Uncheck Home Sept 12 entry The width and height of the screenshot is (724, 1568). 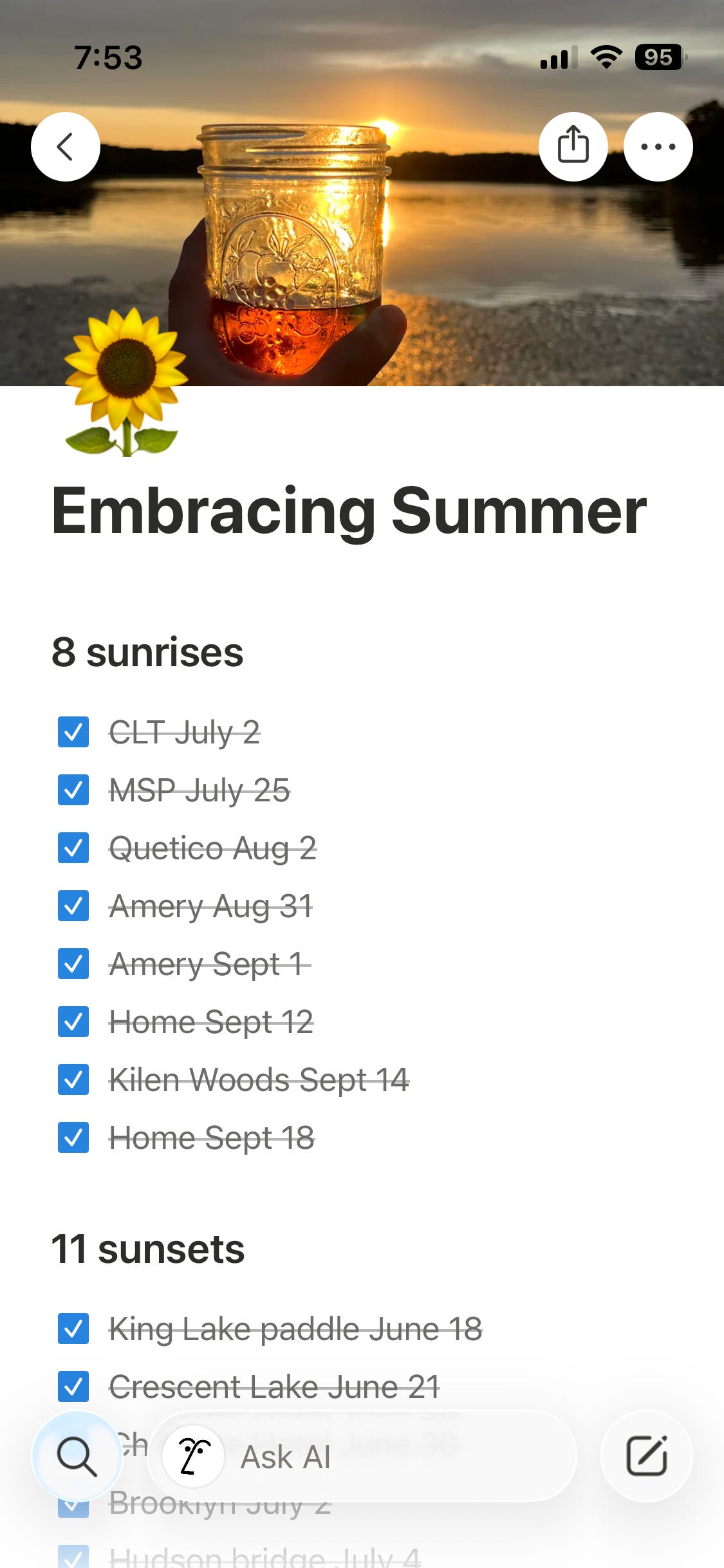pos(73,1022)
